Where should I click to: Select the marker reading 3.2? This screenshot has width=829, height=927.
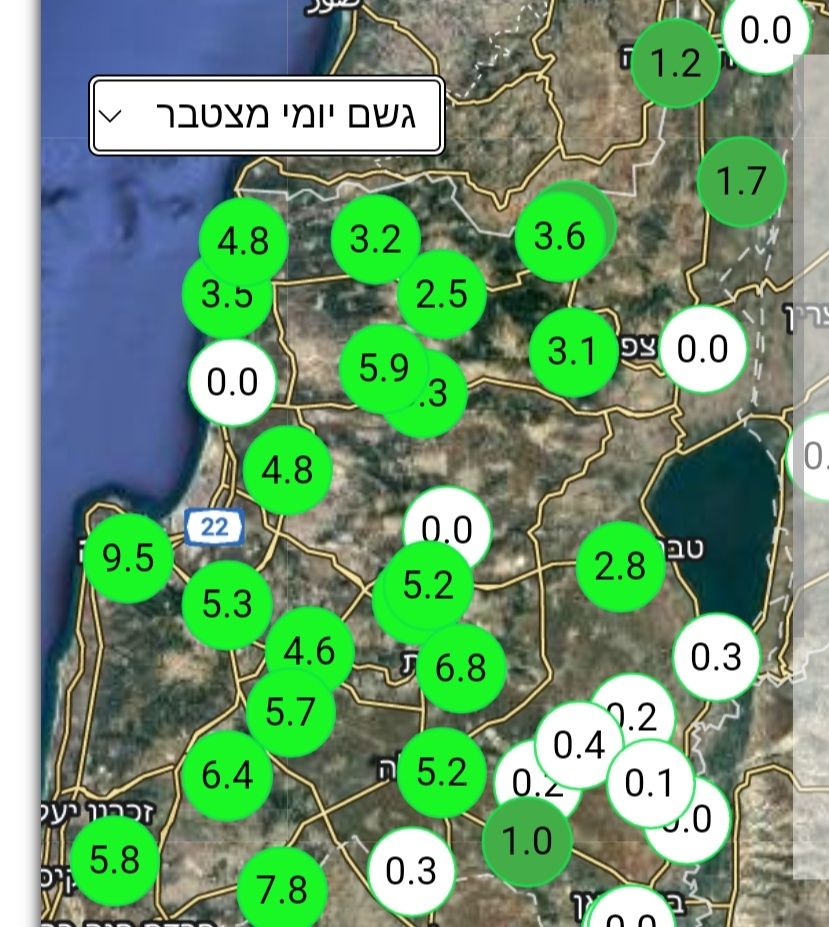pos(375,239)
